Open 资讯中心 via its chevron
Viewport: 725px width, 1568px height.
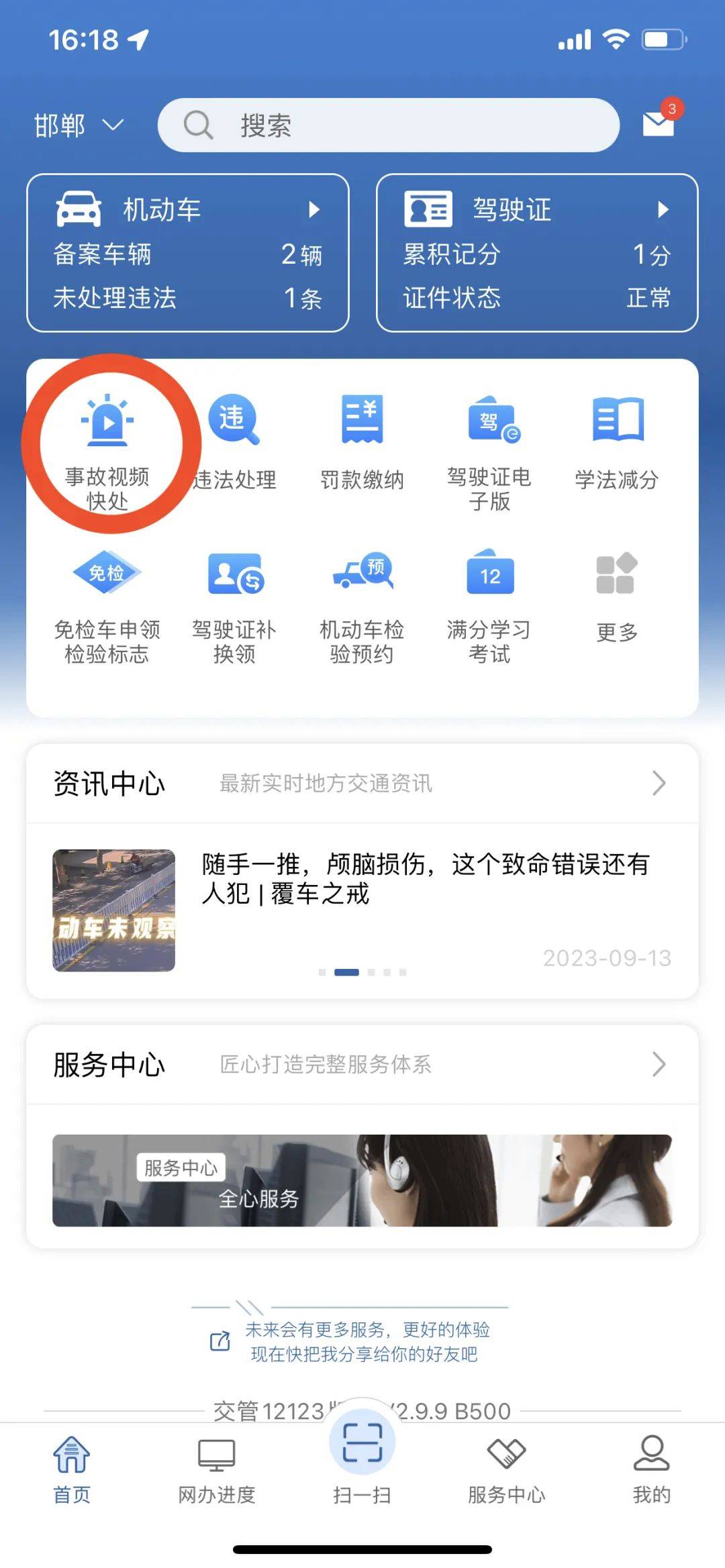(x=660, y=783)
